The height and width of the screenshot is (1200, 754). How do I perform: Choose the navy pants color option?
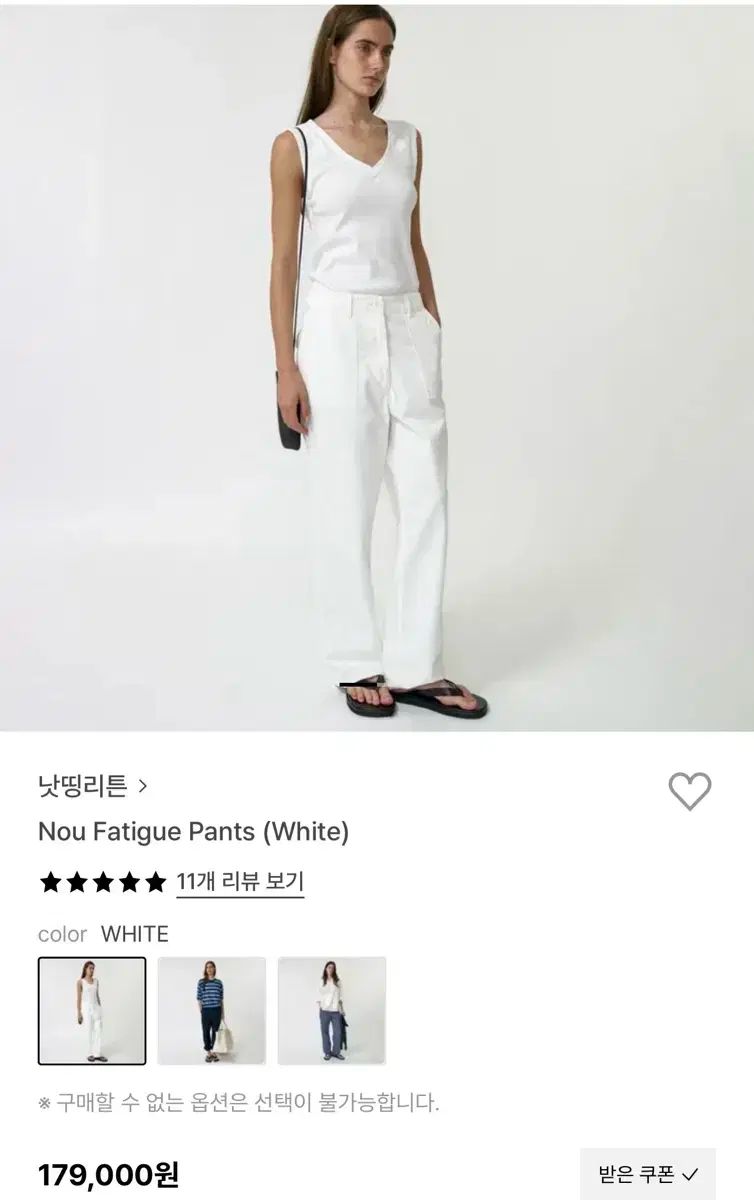coord(212,1010)
